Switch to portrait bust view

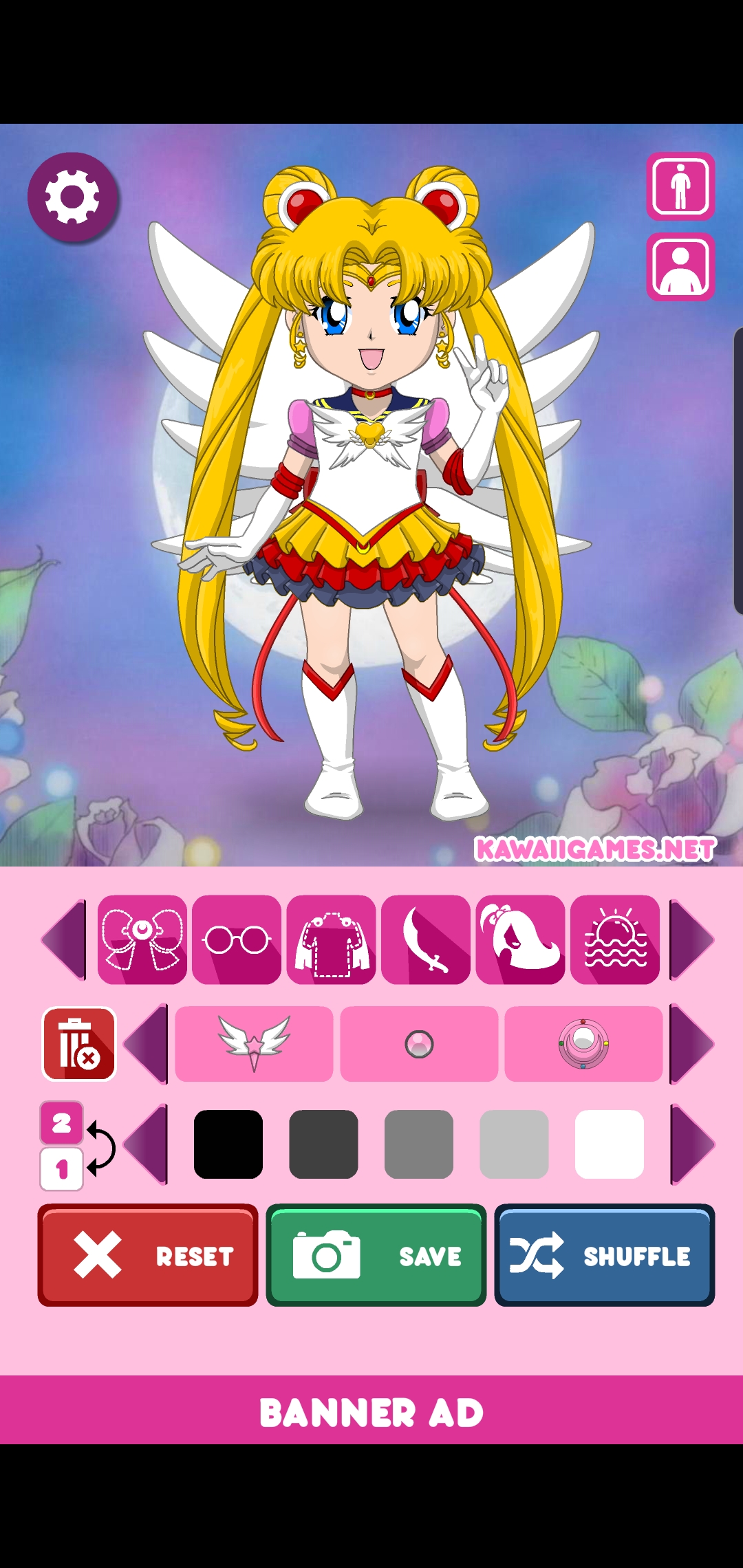pos(680,267)
